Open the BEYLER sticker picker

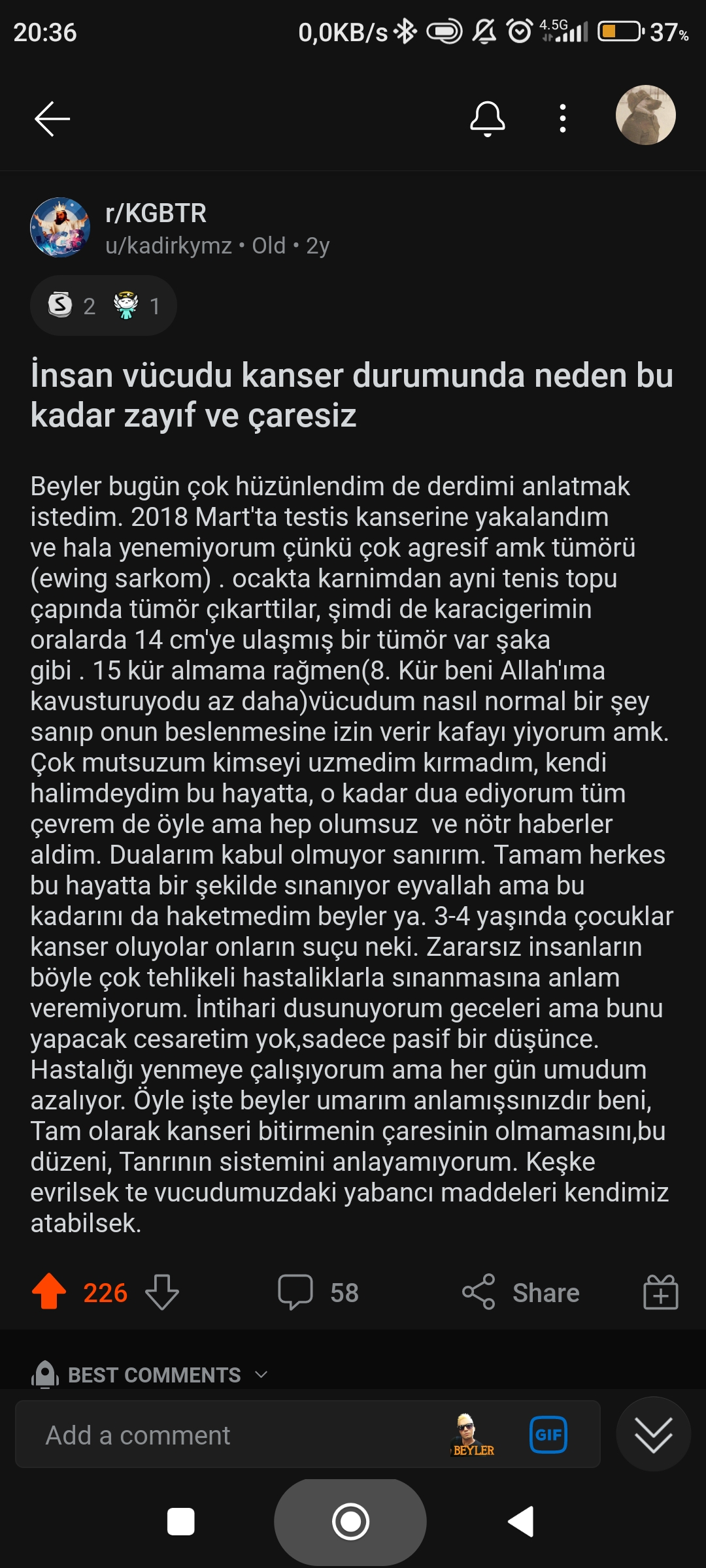tap(473, 1435)
